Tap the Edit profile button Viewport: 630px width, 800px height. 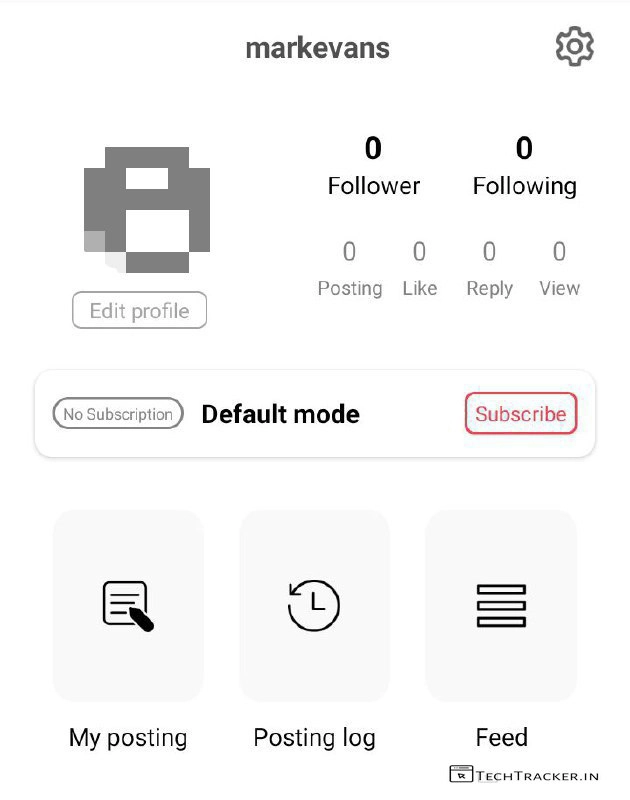click(x=139, y=310)
